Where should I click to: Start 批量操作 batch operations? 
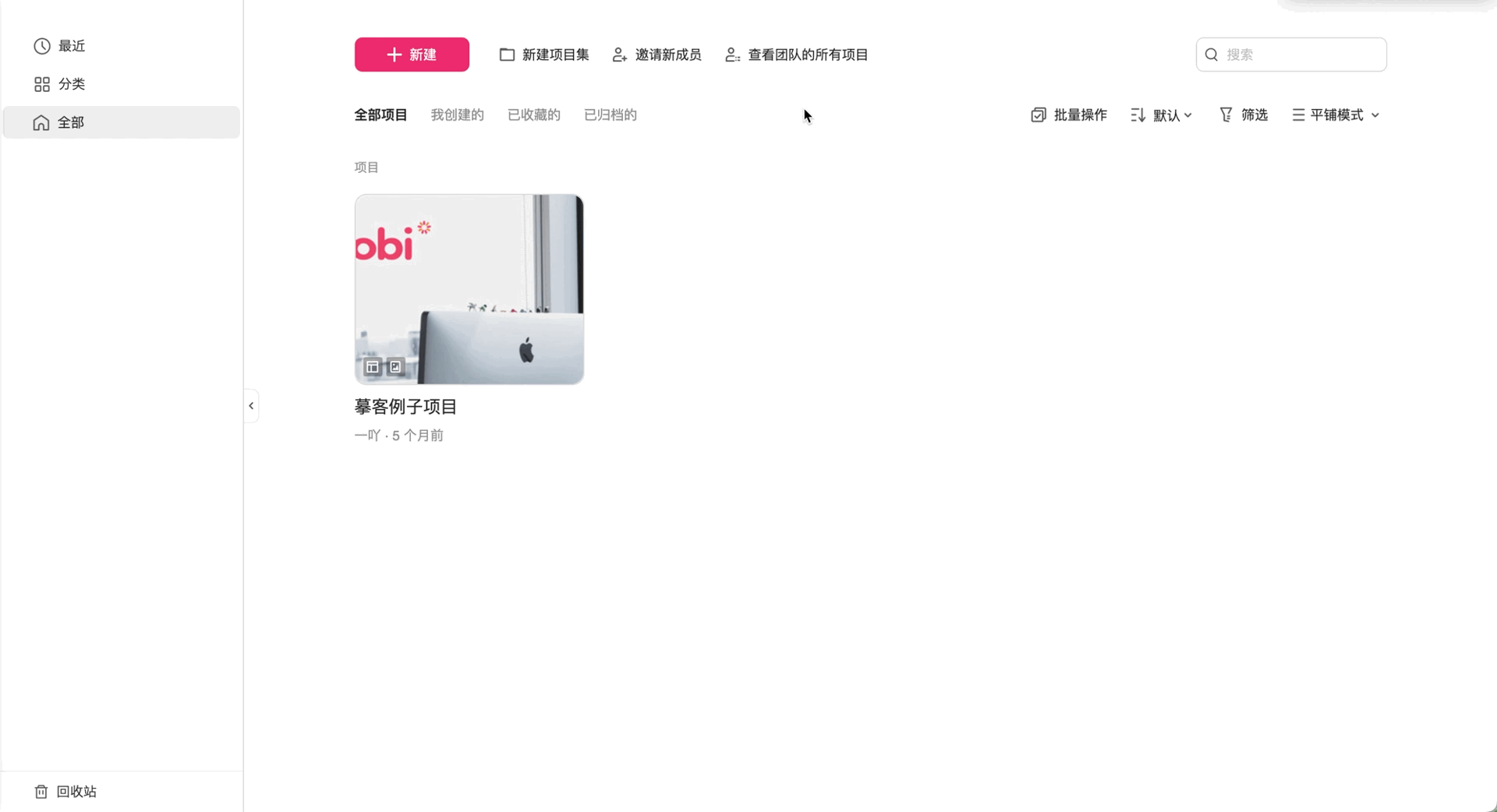point(1068,115)
